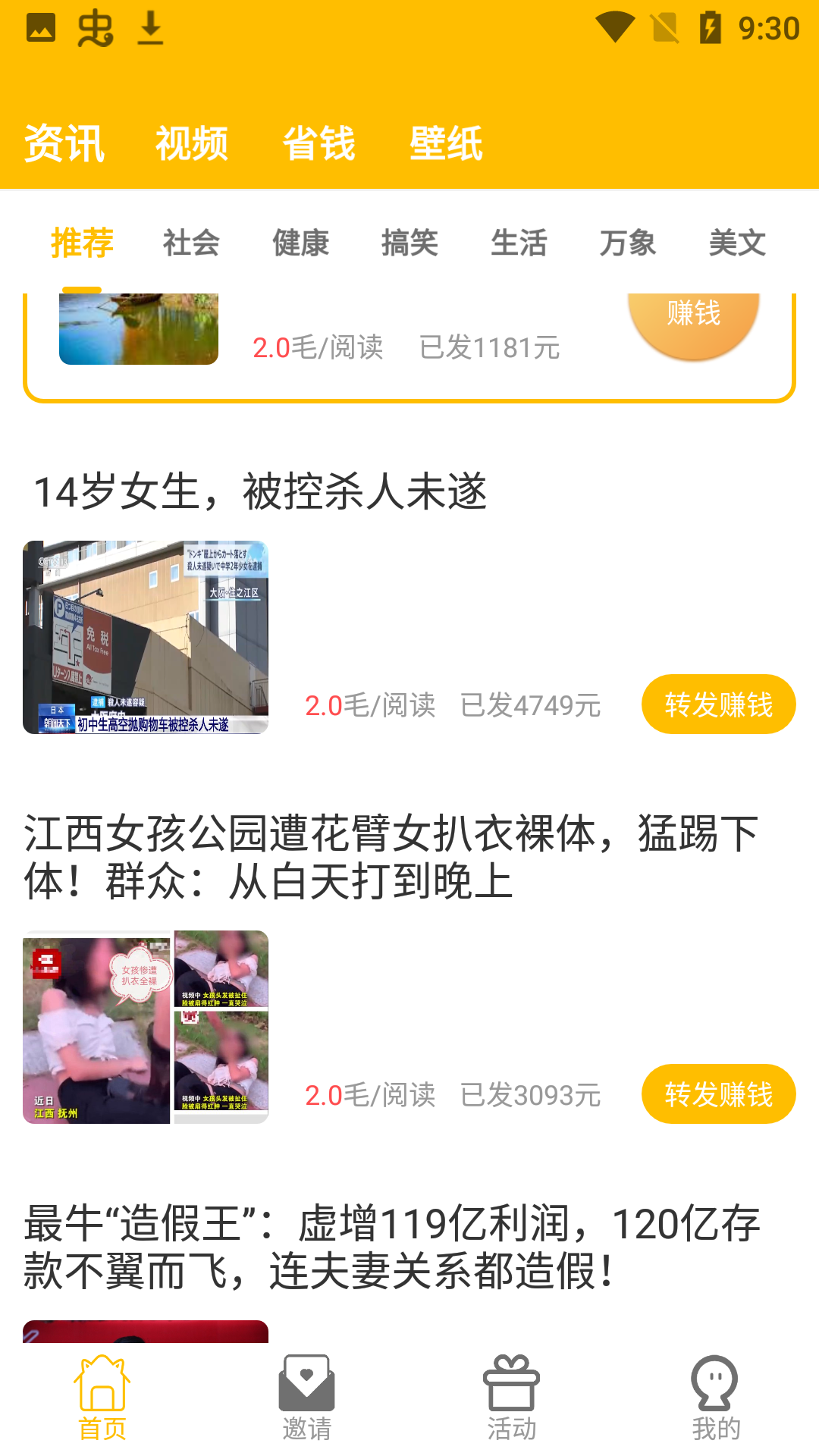This screenshot has width=819, height=1456.
Task: Switch to the 壁纸 wallpaper section
Action: click(447, 143)
